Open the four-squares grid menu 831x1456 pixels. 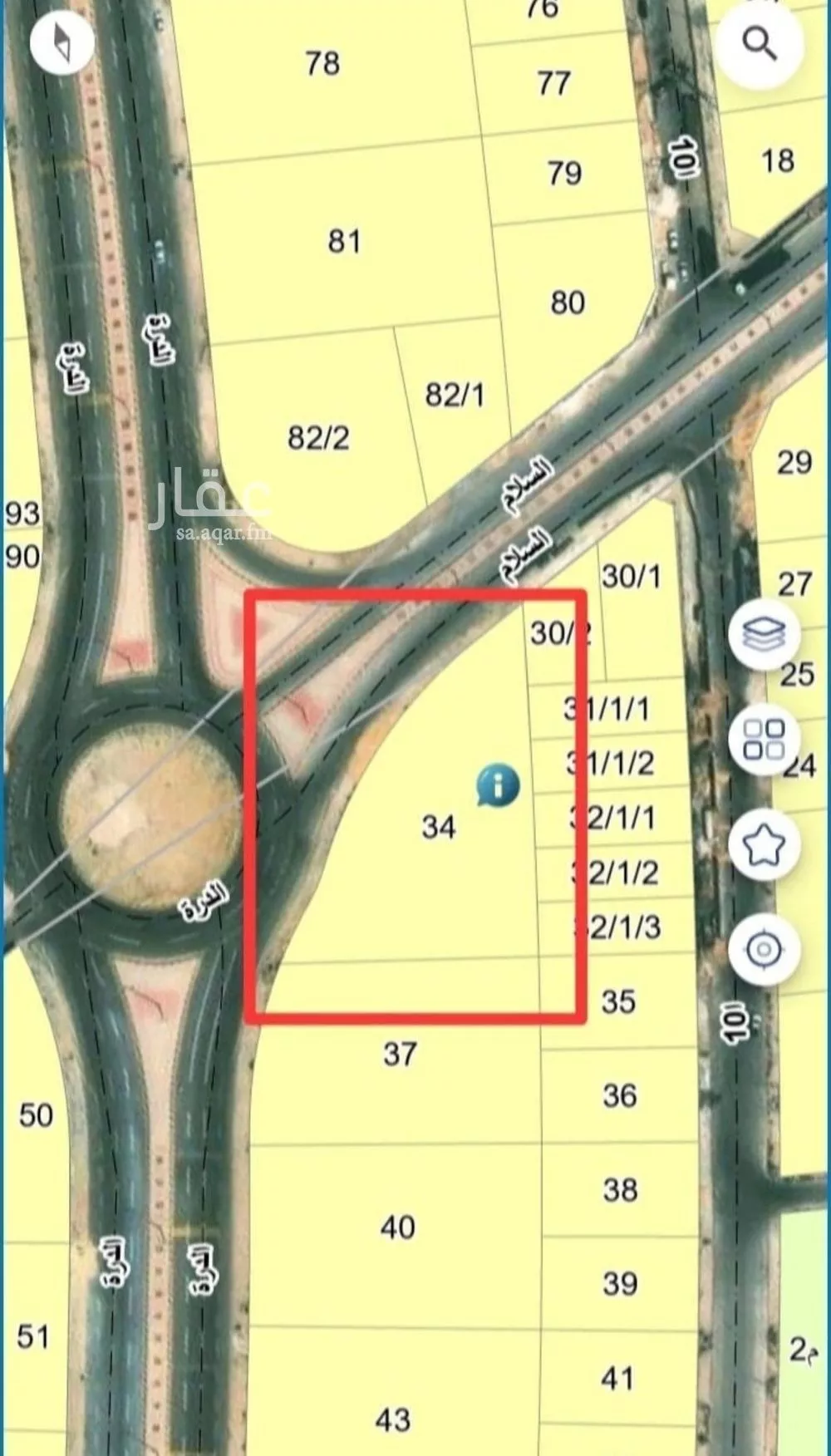(764, 739)
